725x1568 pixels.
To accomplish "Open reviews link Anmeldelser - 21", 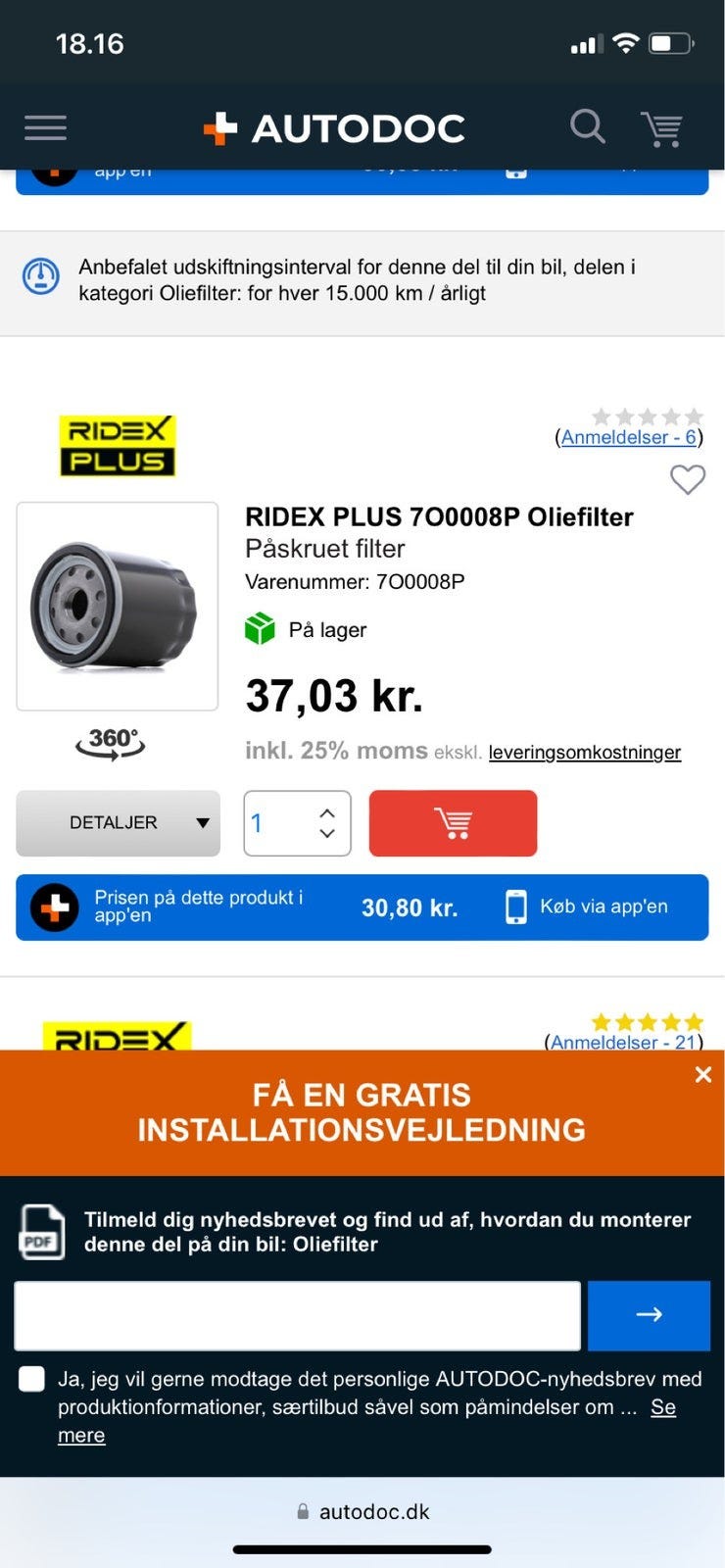I will 623,1042.
